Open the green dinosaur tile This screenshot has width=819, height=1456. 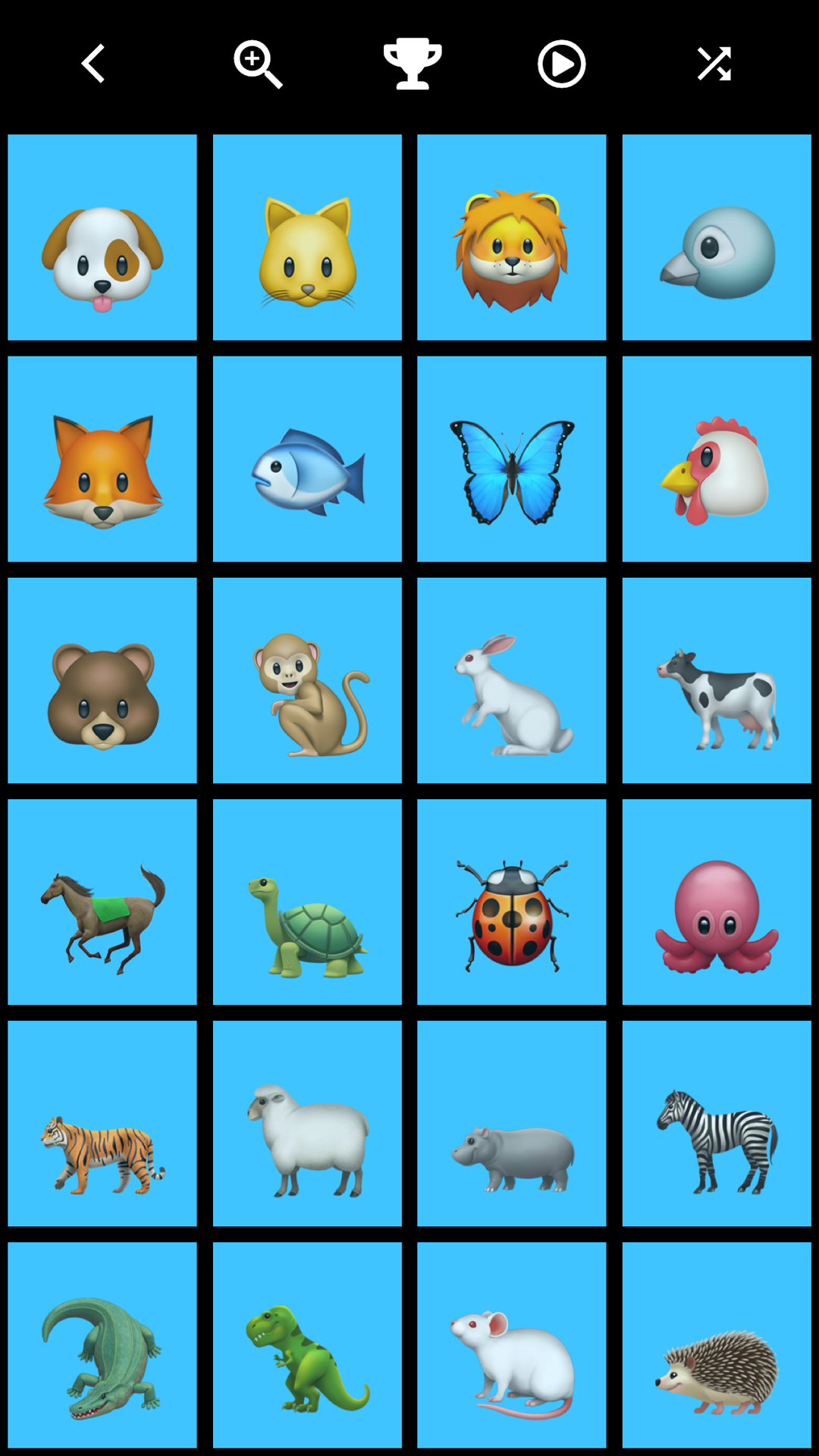(x=307, y=1345)
